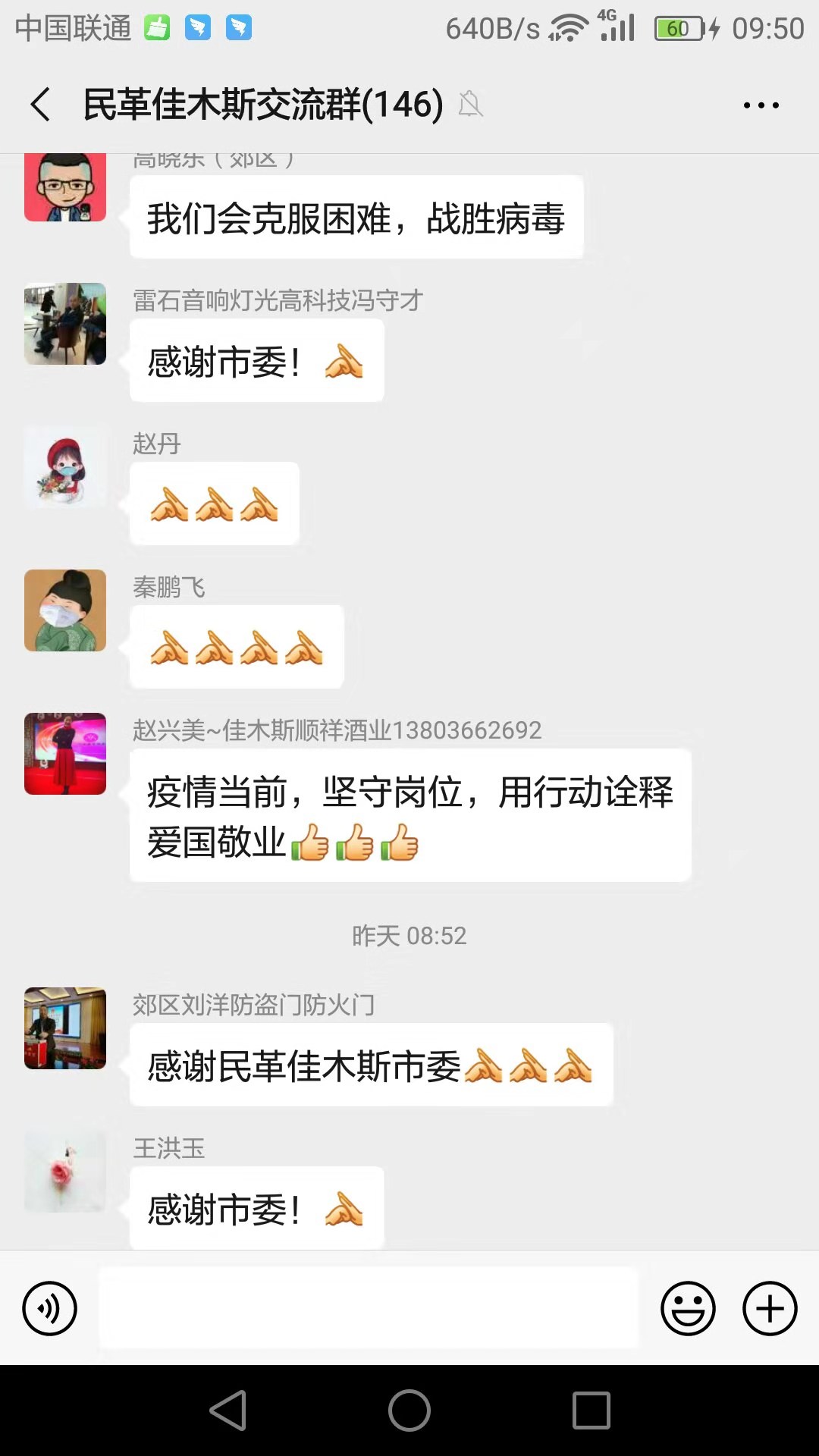The height and width of the screenshot is (1456, 819).
Task: Tap the system home button
Action: click(x=409, y=1410)
